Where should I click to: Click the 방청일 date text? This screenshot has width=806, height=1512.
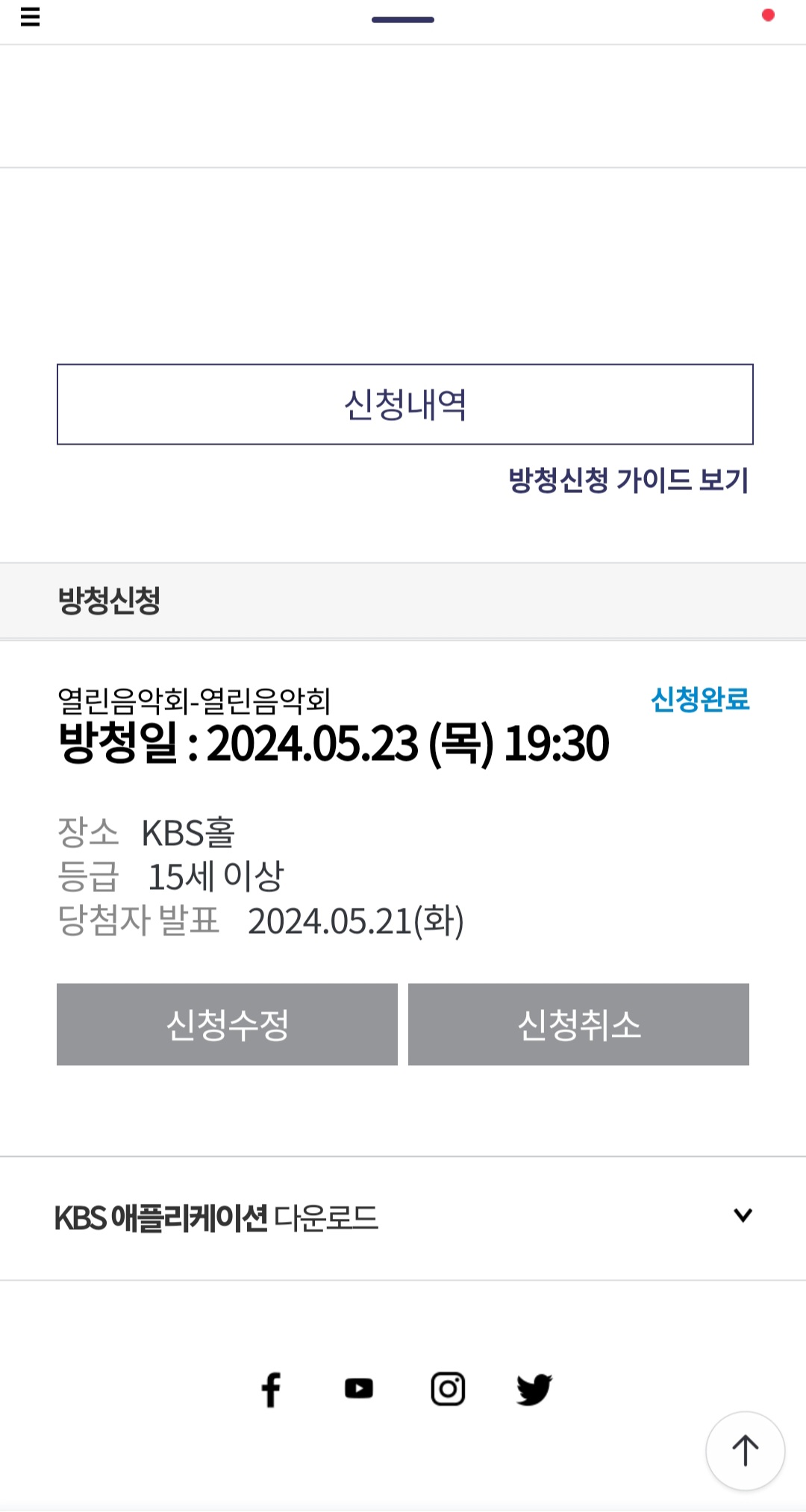pyautogui.click(x=334, y=743)
